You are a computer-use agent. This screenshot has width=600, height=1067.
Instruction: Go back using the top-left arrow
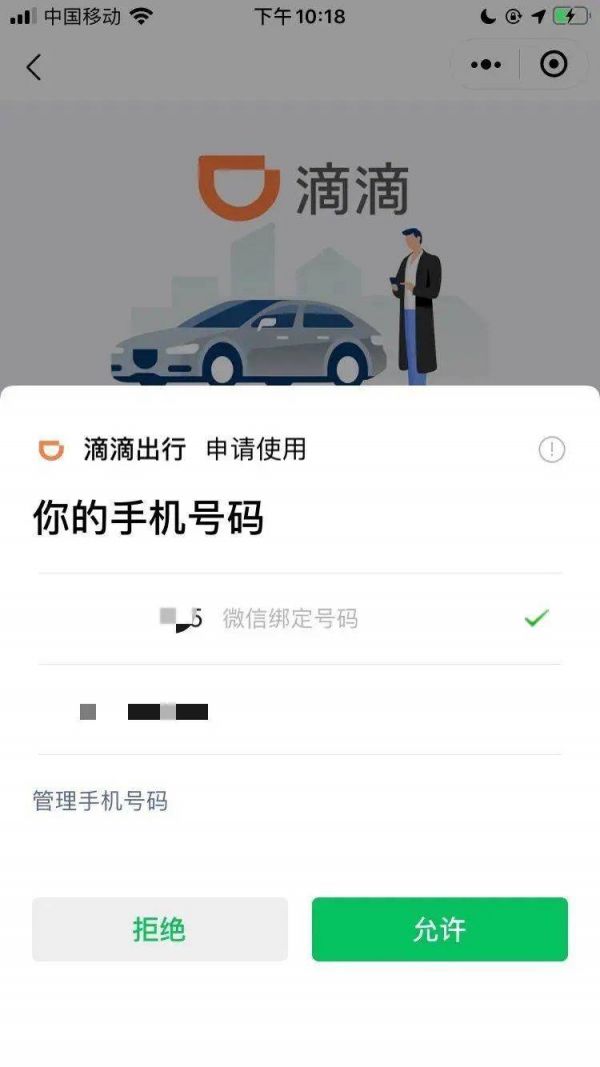[34, 67]
